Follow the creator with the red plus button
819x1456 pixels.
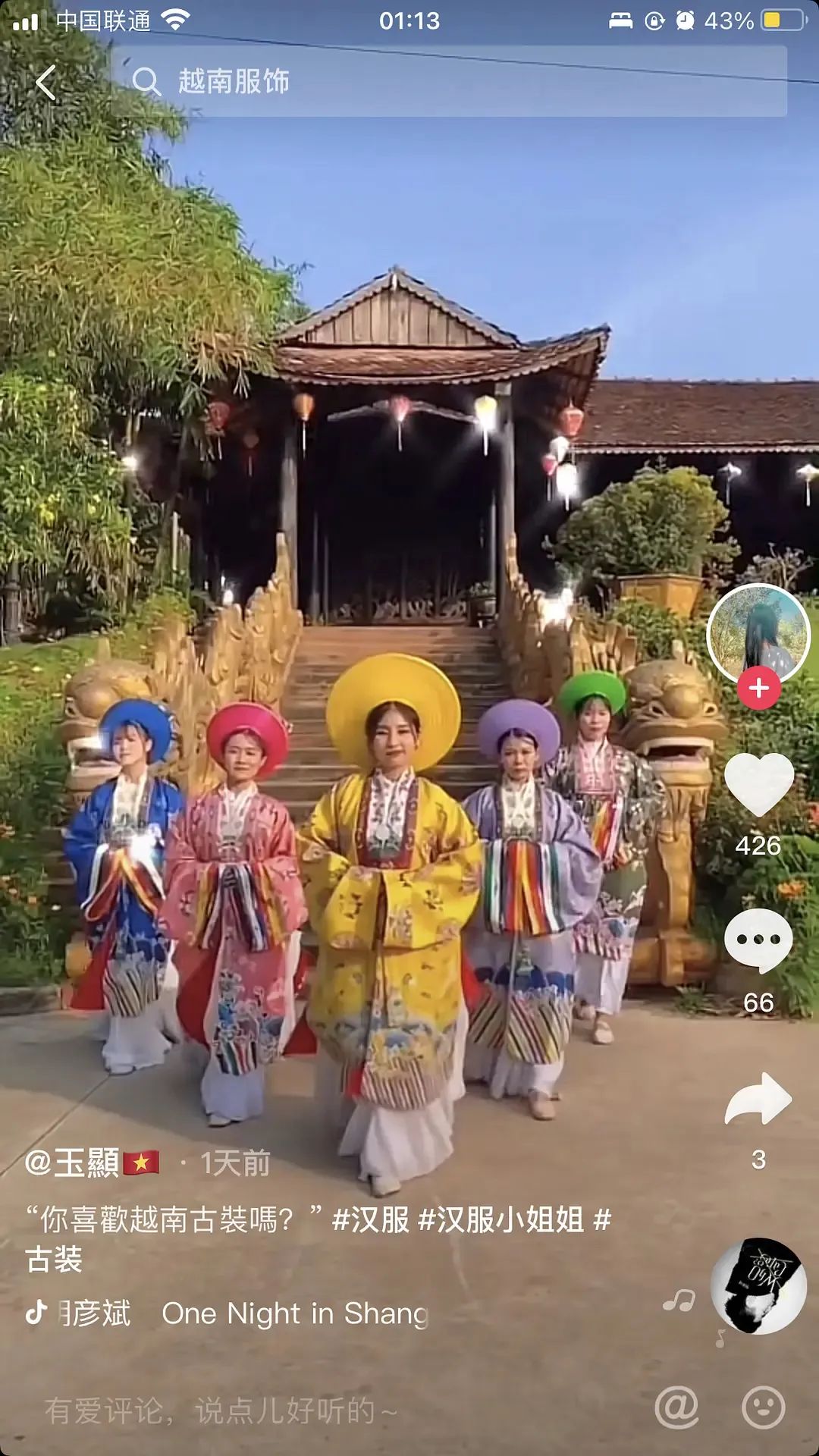(x=758, y=689)
